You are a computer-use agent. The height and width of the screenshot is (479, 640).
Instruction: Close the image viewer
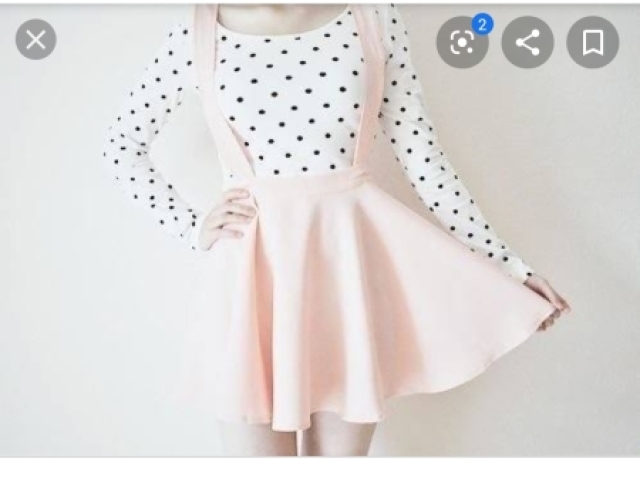click(x=36, y=40)
